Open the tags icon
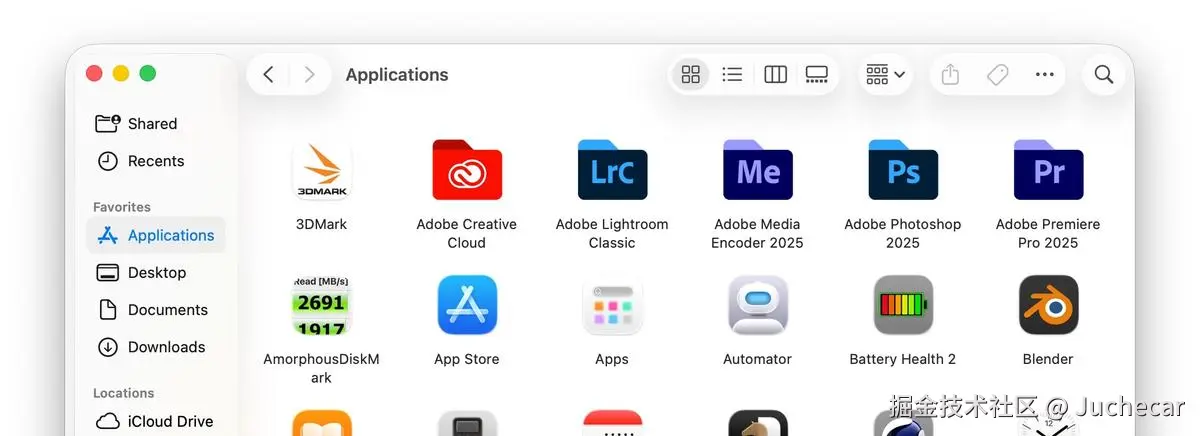The width and height of the screenshot is (1200, 436). 997,75
